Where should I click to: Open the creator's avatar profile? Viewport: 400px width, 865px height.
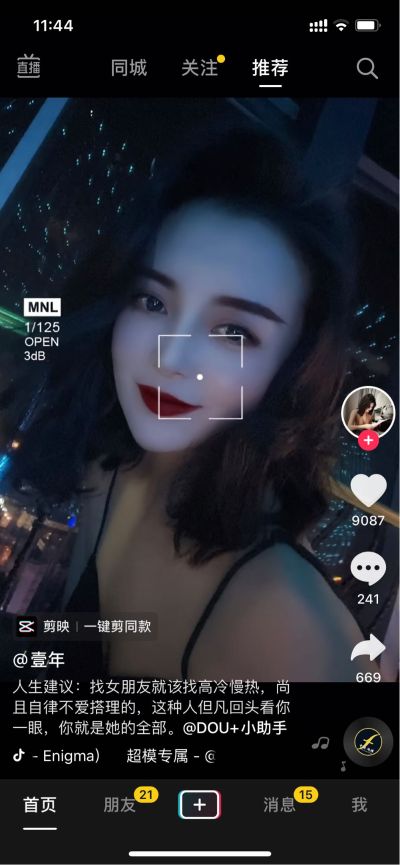[368, 413]
